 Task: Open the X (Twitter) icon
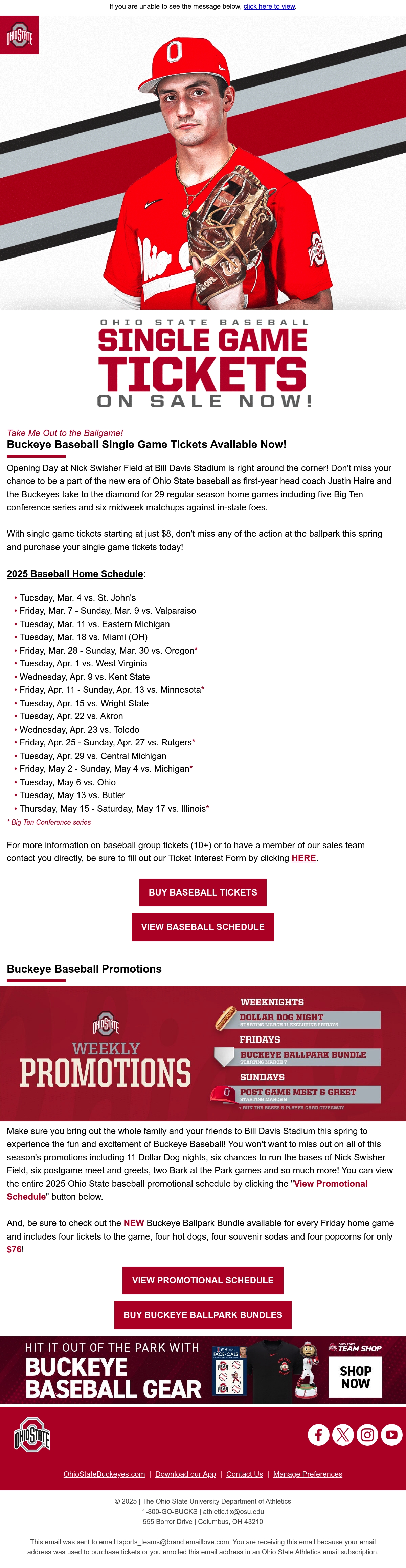pos(343,1435)
